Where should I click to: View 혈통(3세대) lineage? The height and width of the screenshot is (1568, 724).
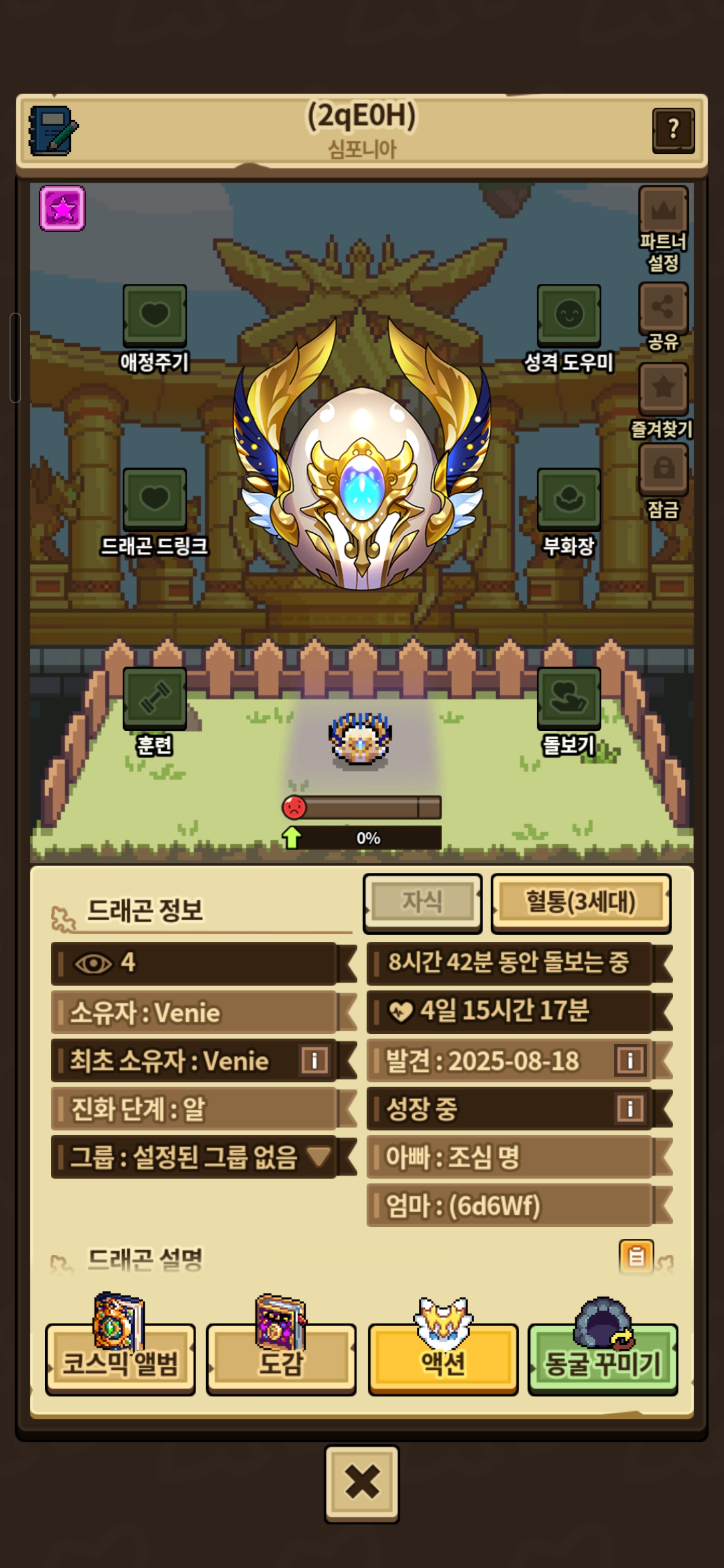pyautogui.click(x=580, y=902)
